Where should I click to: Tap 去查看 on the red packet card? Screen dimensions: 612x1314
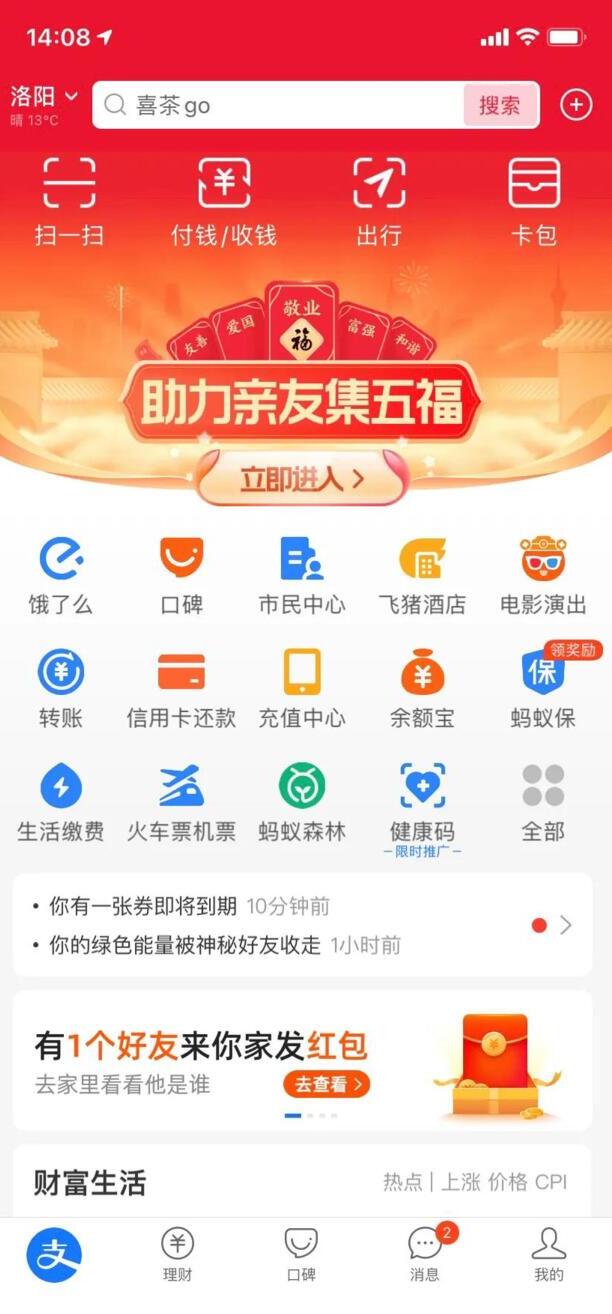point(326,1084)
